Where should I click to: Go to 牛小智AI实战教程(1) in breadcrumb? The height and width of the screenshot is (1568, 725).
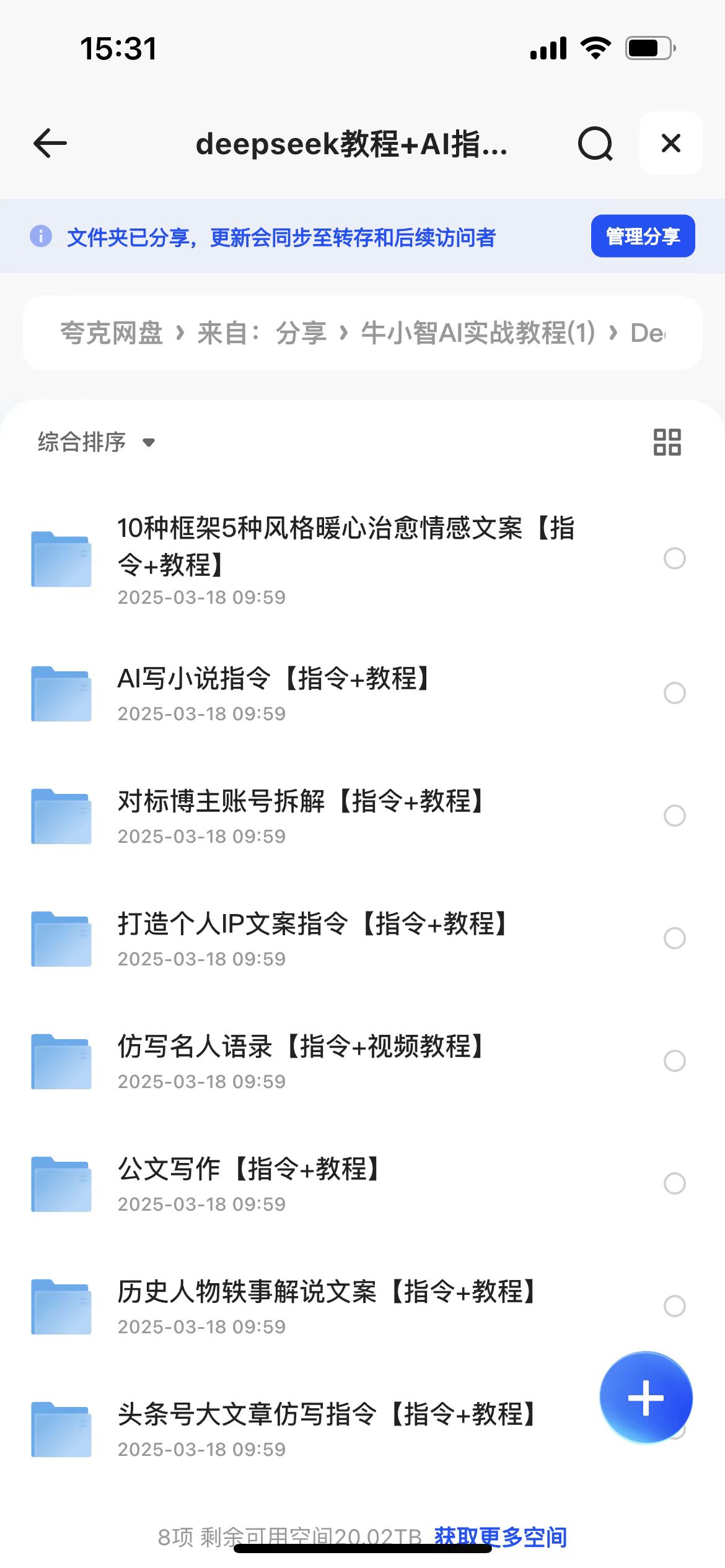(478, 333)
